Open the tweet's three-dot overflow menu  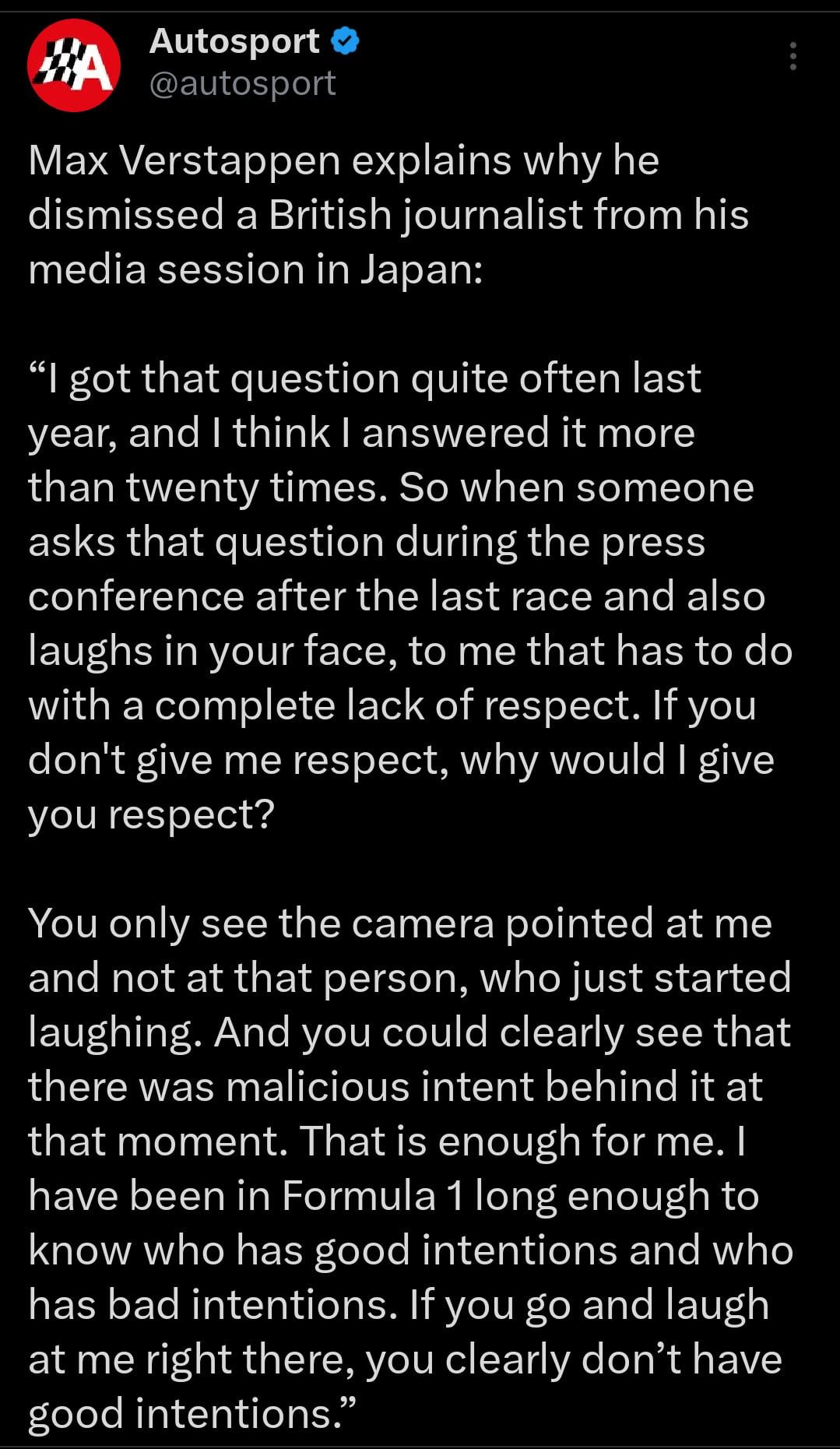[793, 57]
